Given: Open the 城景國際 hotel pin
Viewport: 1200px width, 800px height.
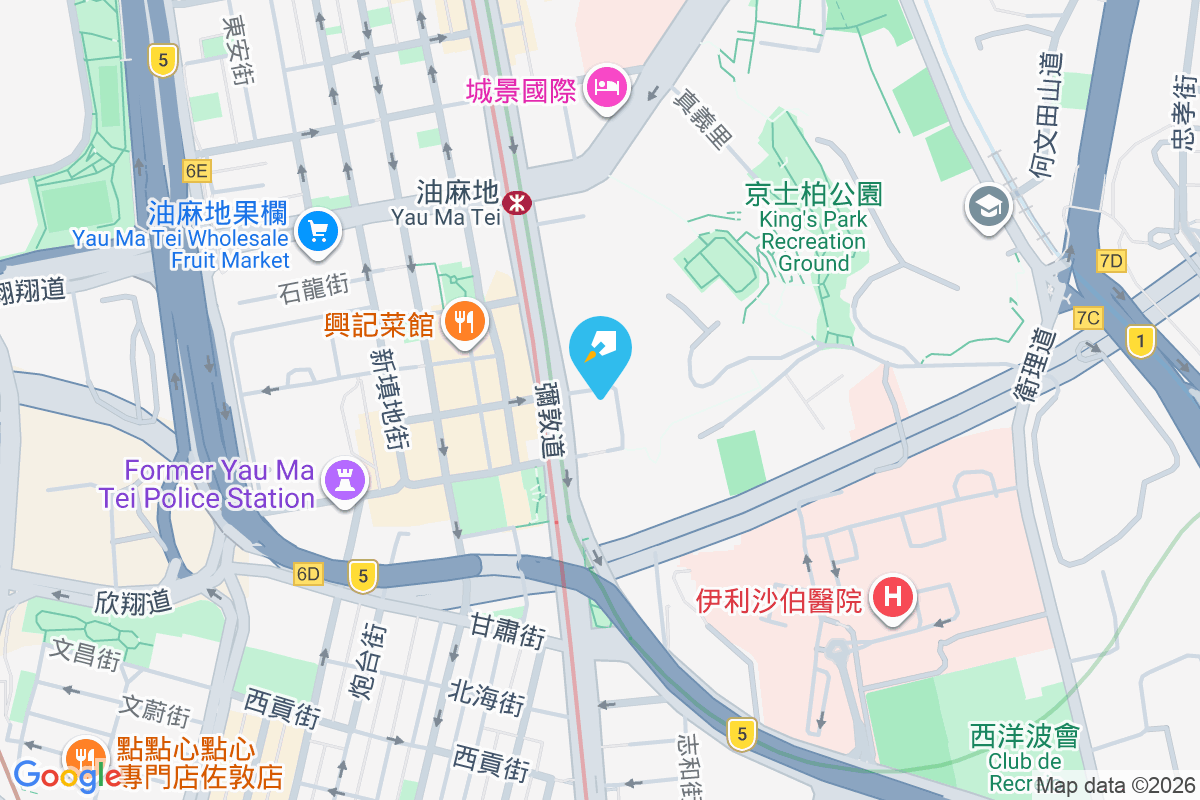Looking at the screenshot, I should pyautogui.click(x=607, y=88).
